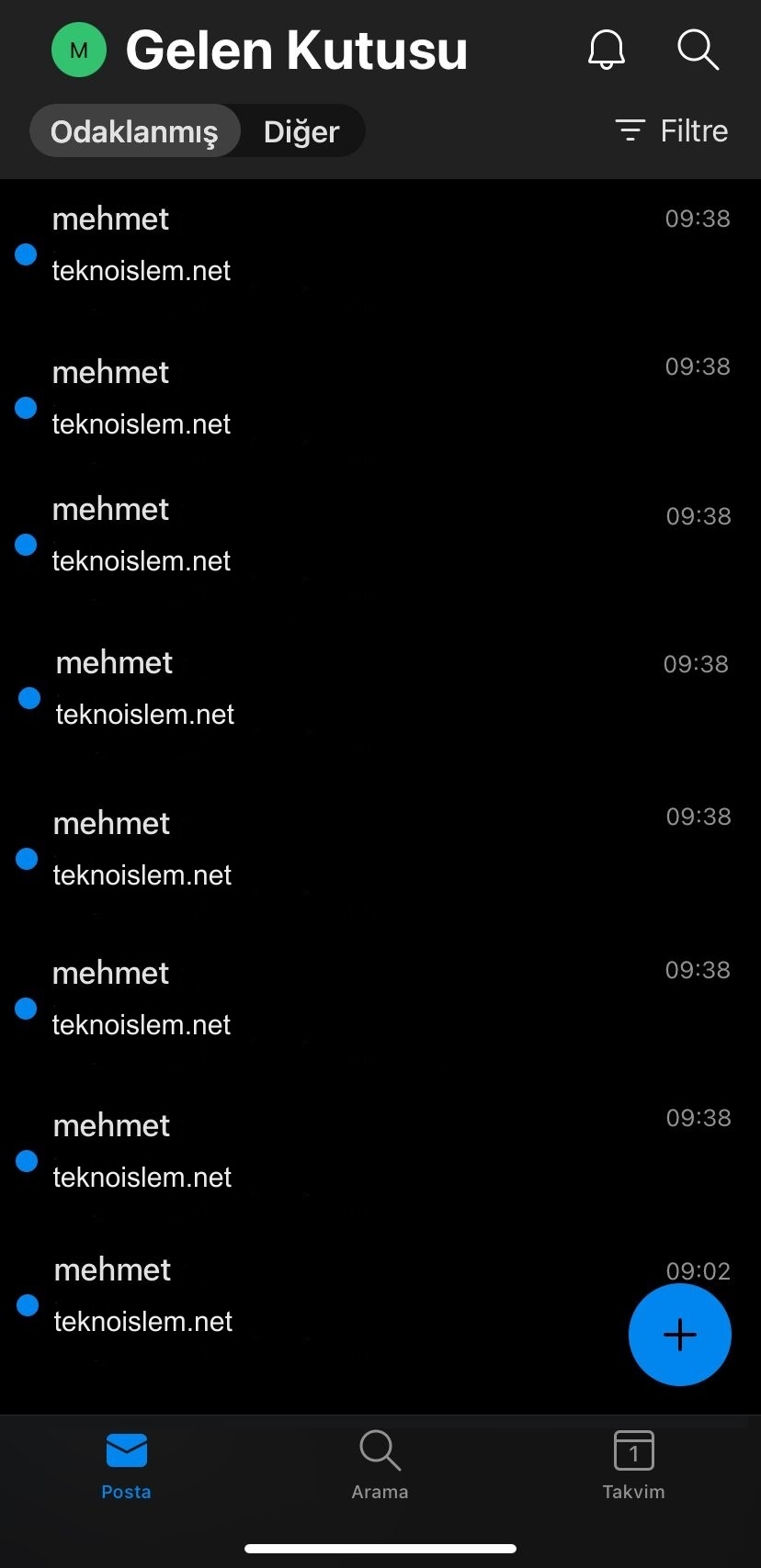Open the Takvim calendar tab
The height and width of the screenshot is (1568, 761).
click(633, 1466)
